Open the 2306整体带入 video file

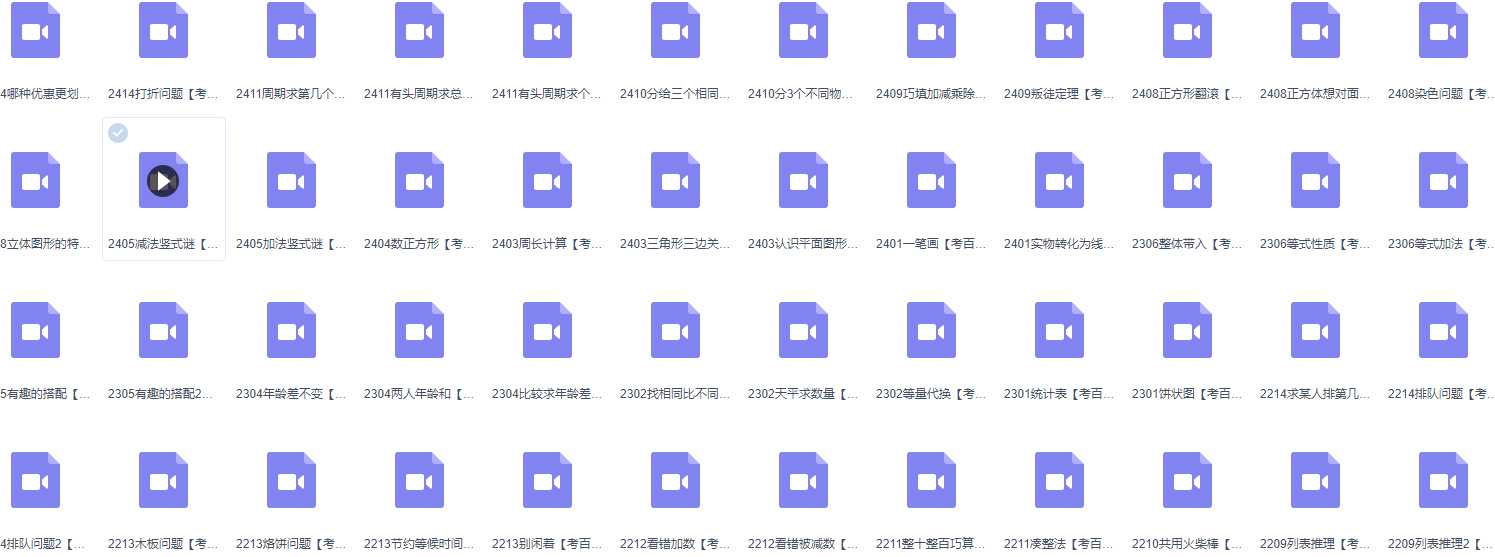tap(1187, 181)
